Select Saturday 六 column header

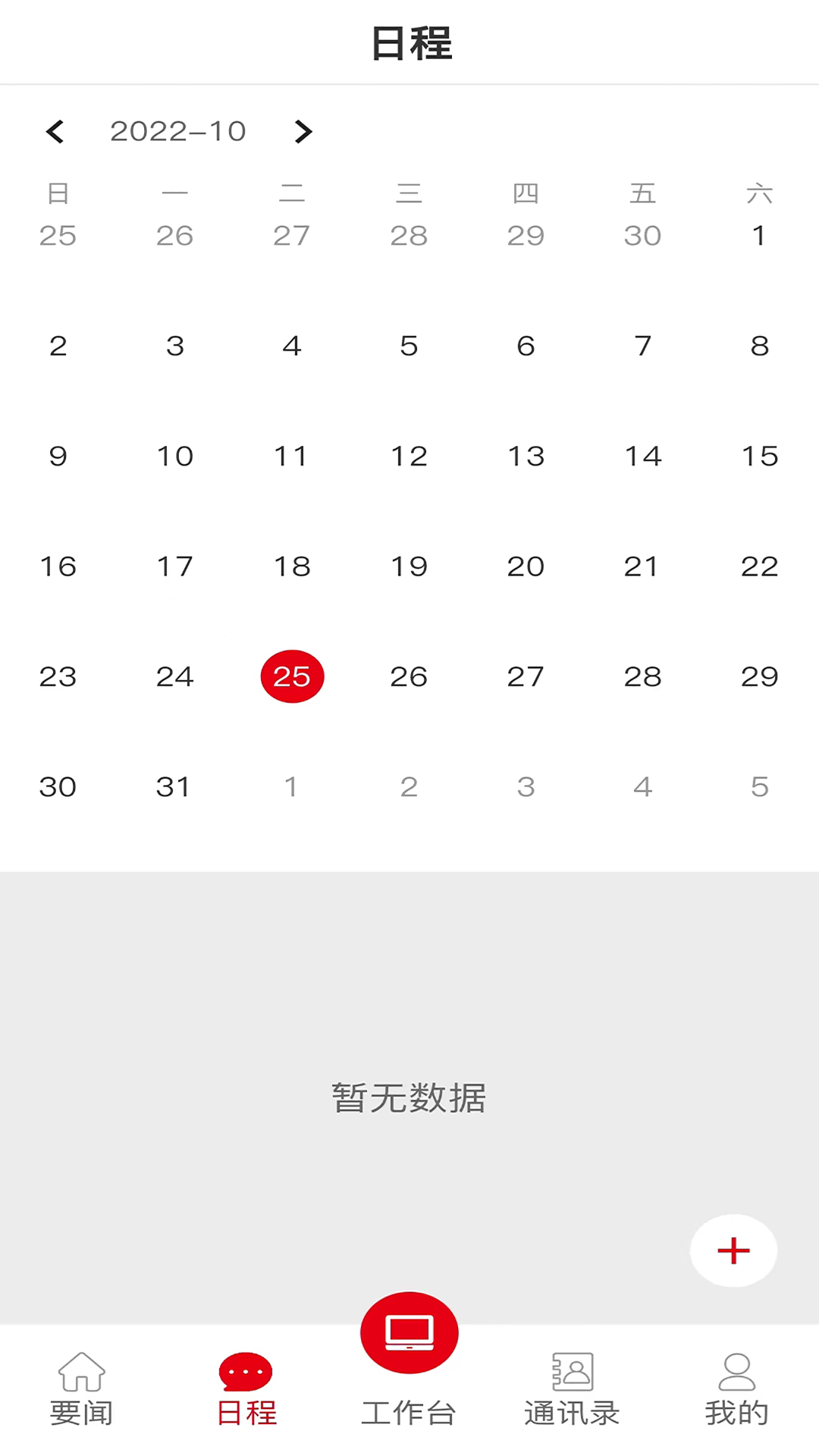click(760, 193)
